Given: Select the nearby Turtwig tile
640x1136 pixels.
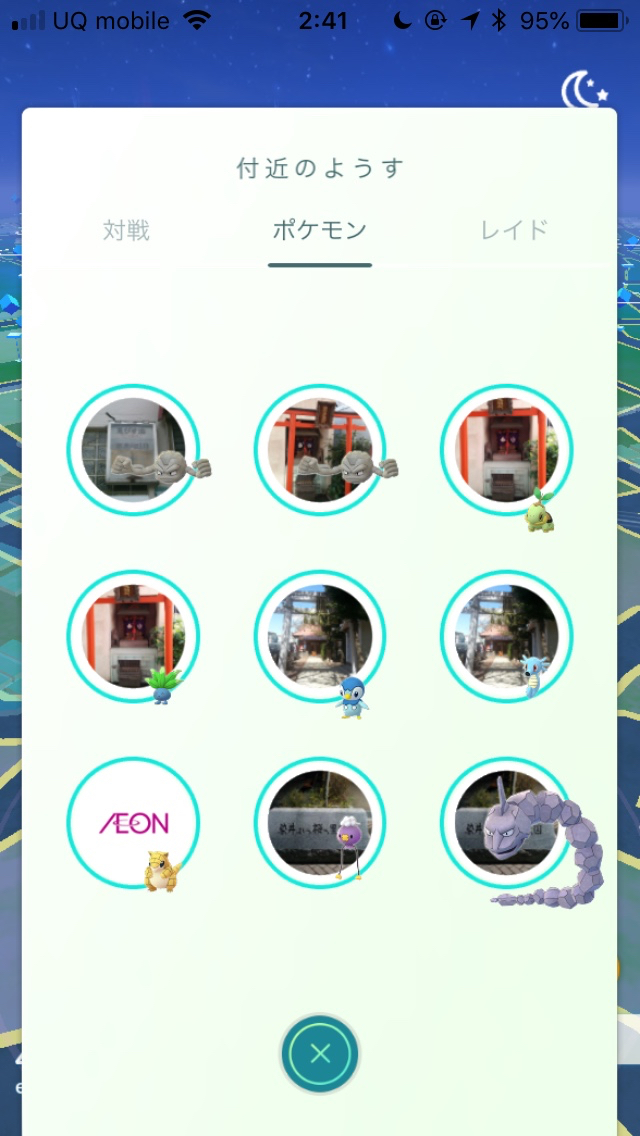Looking at the screenshot, I should [x=507, y=450].
